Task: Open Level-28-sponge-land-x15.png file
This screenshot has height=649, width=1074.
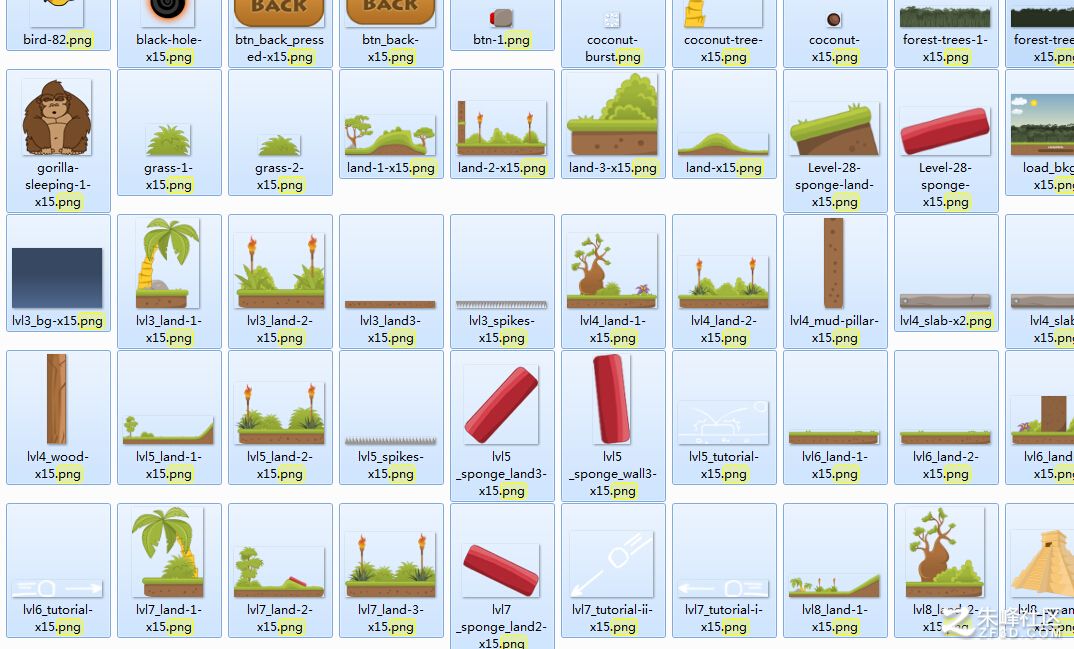Action: 834,129
